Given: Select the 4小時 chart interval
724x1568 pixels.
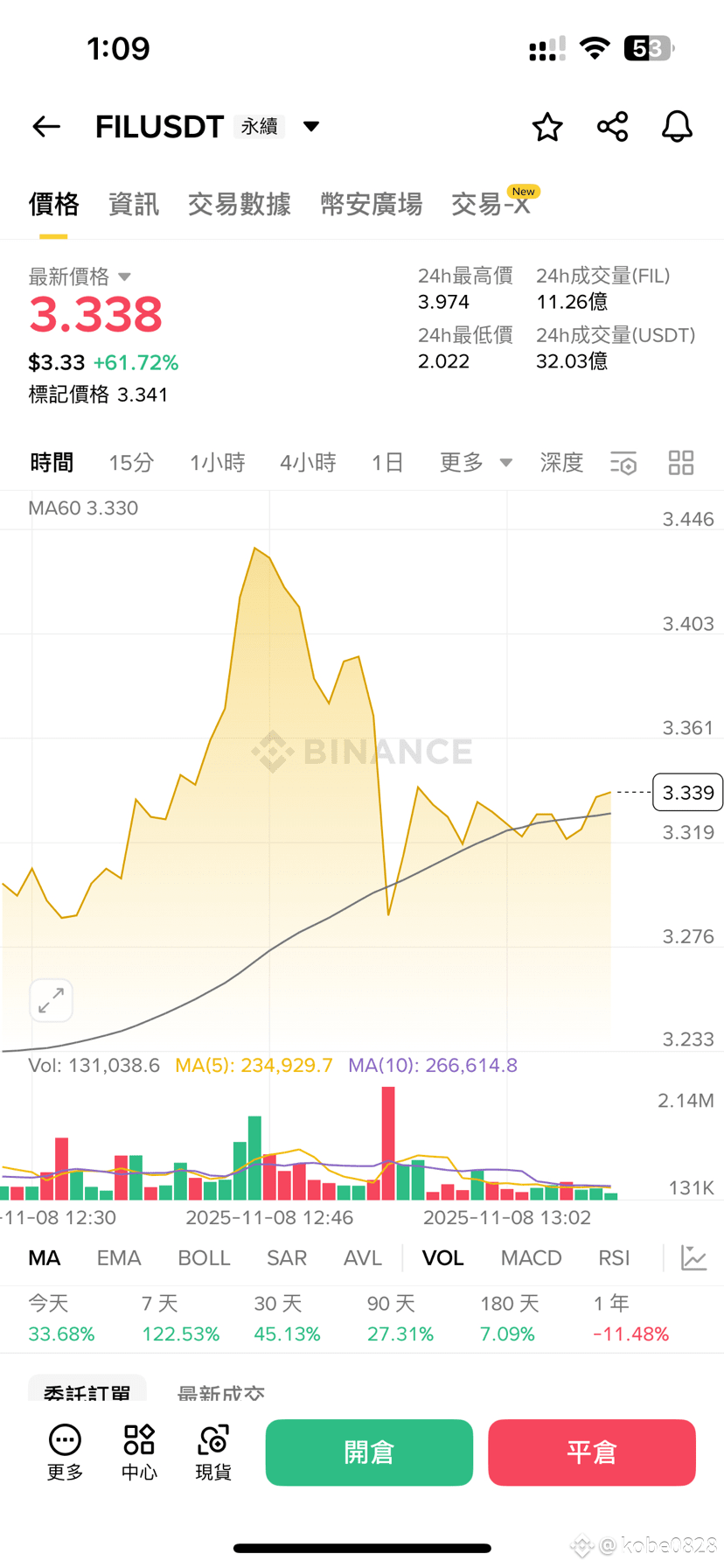Looking at the screenshot, I should tap(308, 463).
